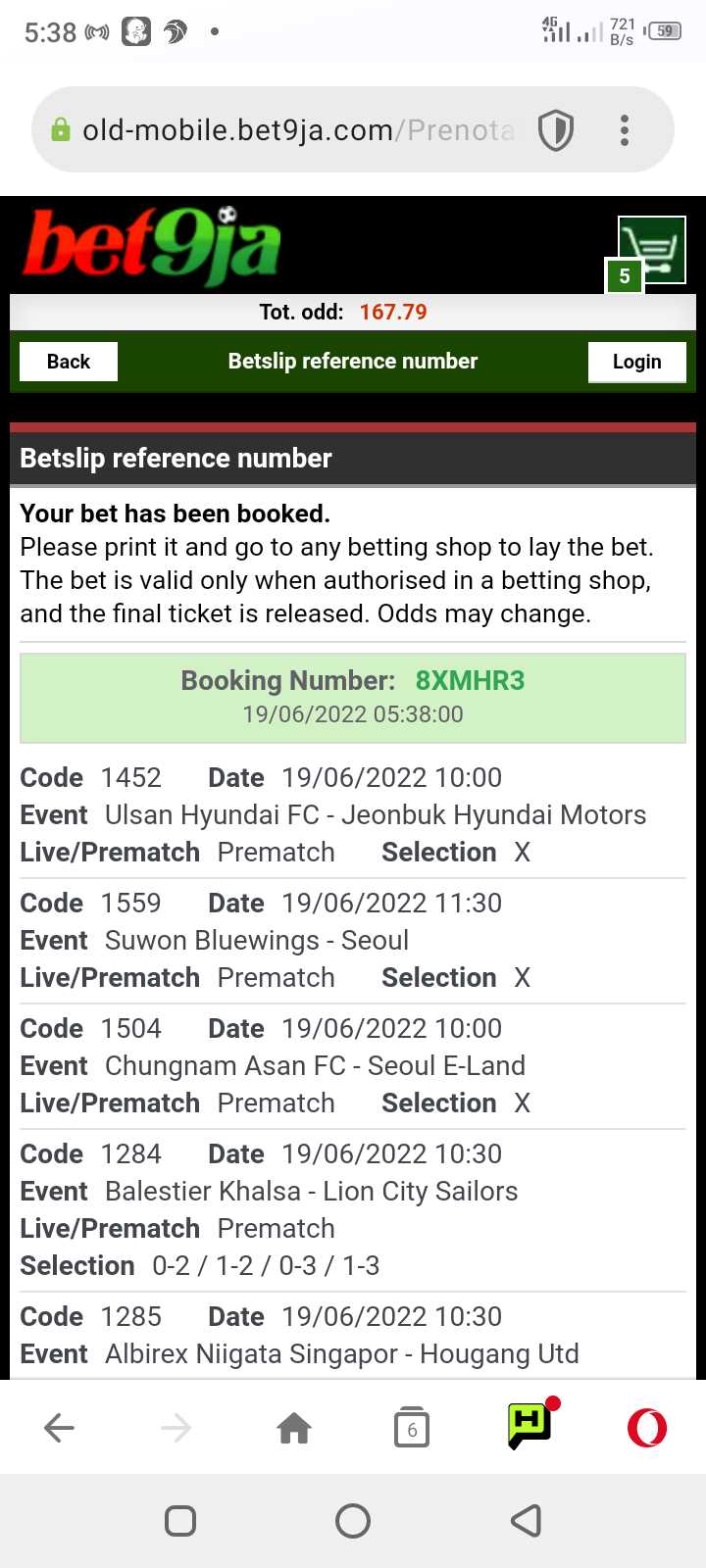Go back with the browser arrow

click(x=59, y=1428)
